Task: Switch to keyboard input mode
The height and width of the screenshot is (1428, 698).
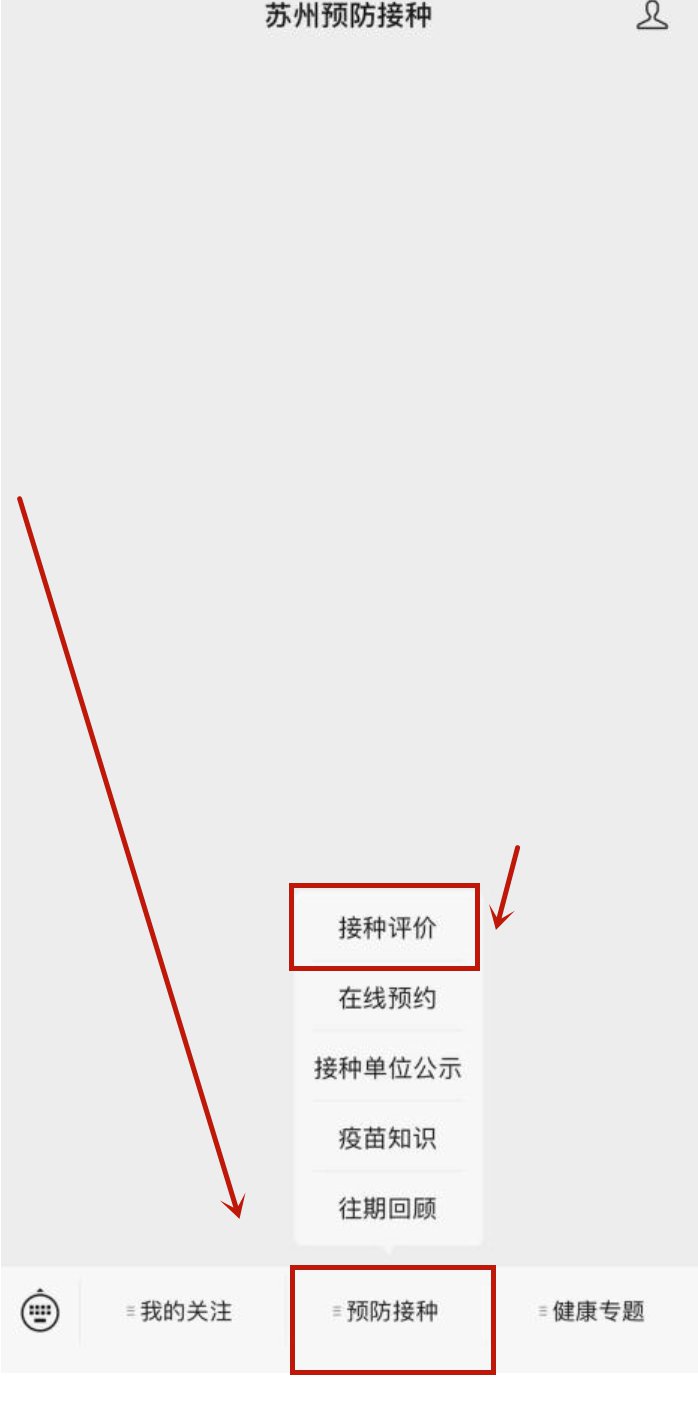Action: click(x=40, y=1310)
